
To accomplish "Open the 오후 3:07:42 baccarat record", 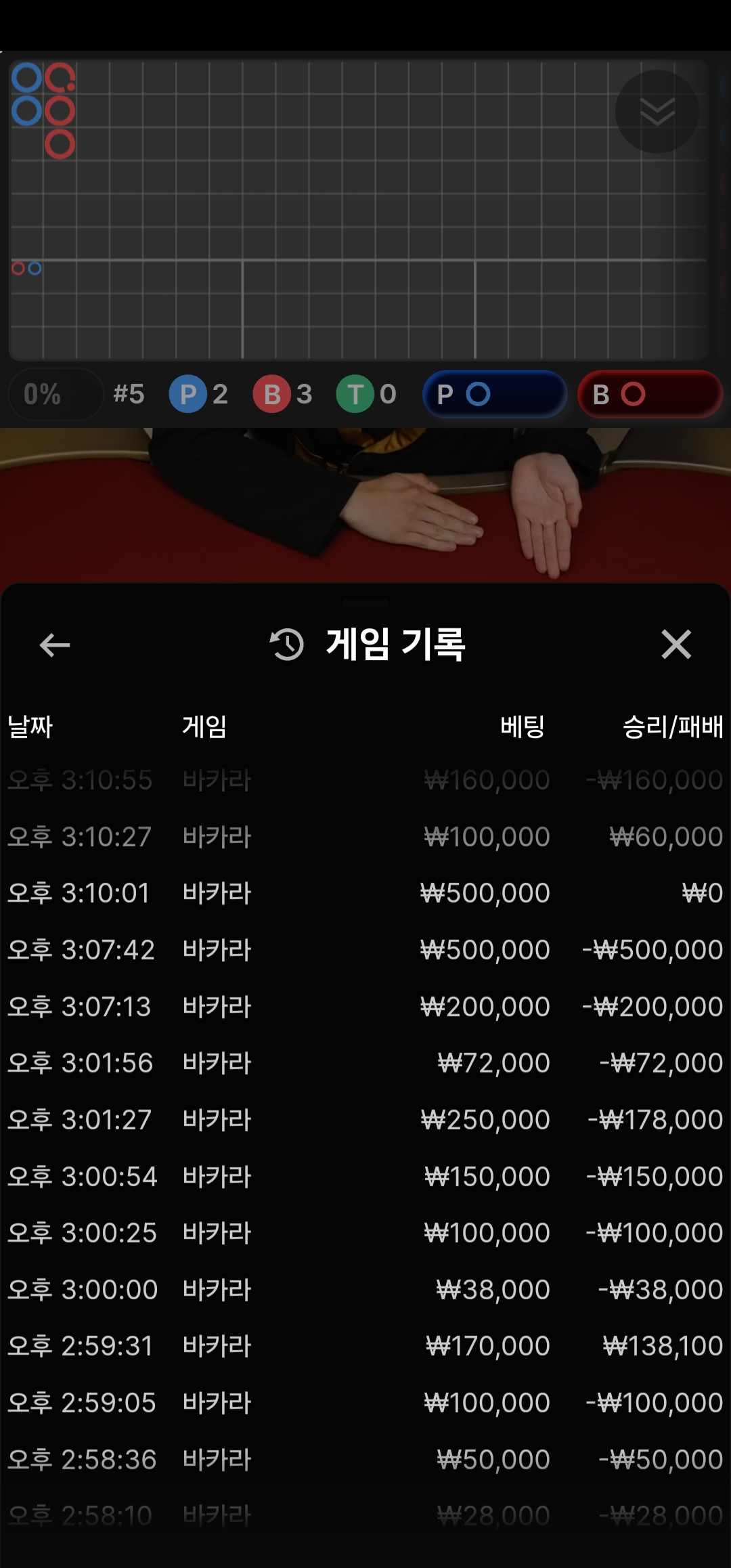I will [365, 950].
